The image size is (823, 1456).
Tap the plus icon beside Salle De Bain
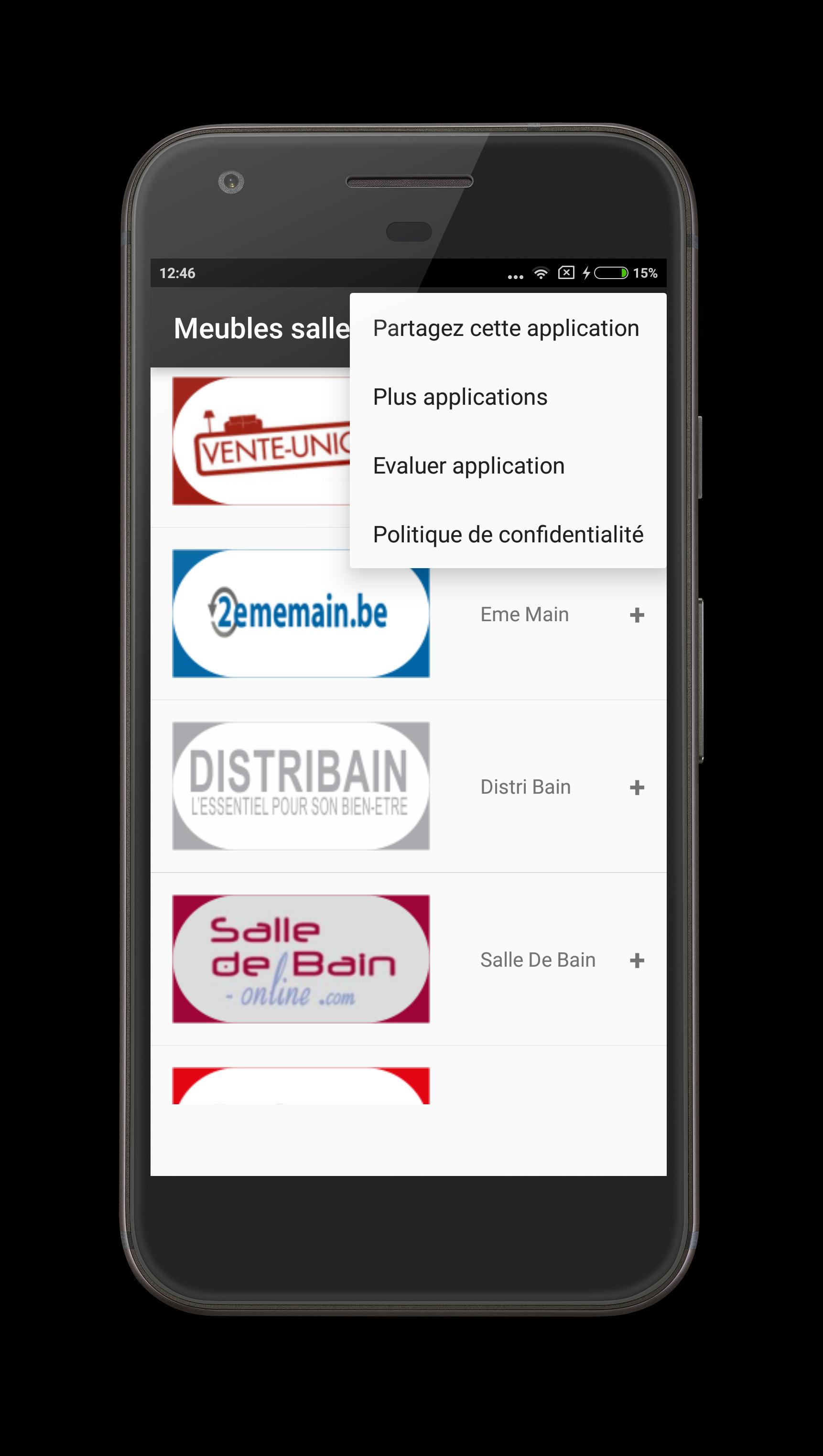637,960
